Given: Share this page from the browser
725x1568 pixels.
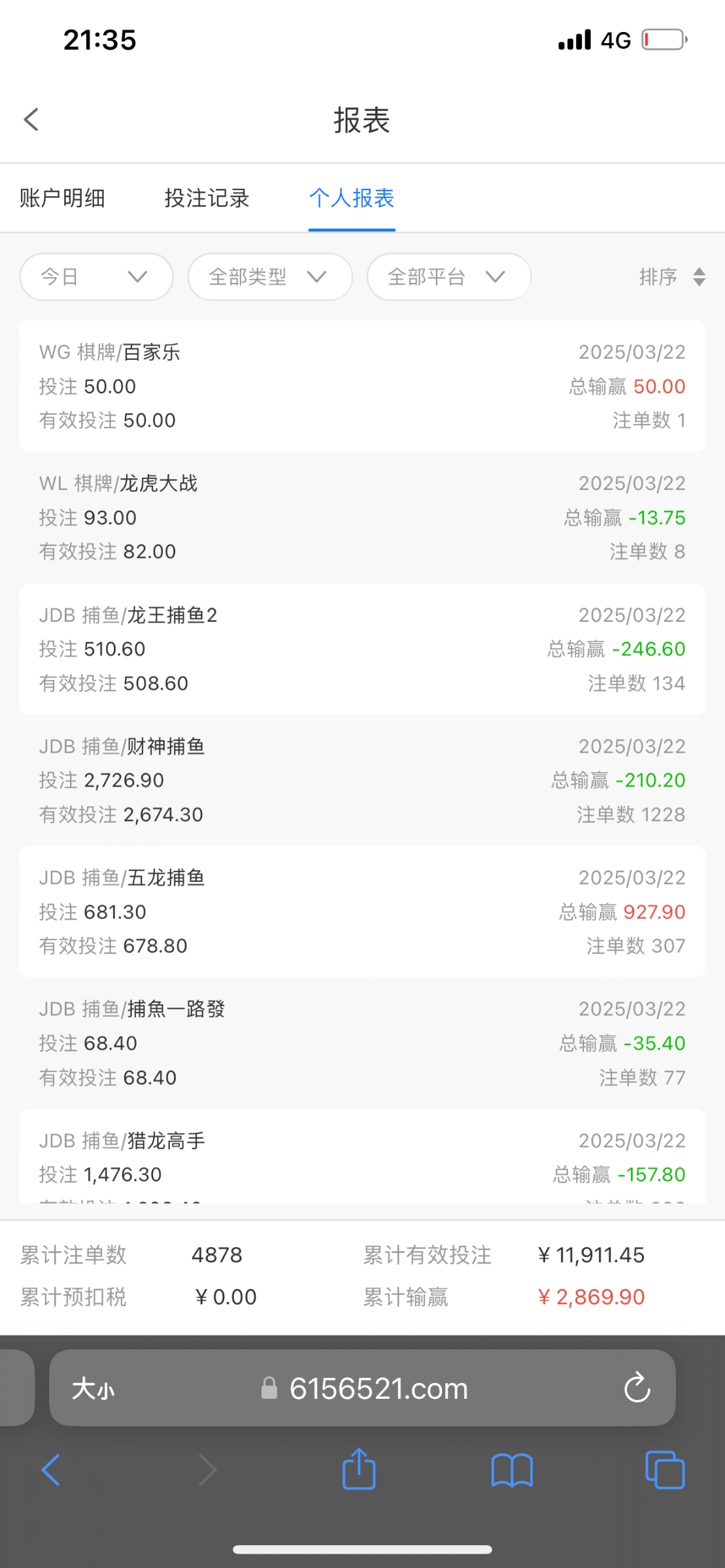Looking at the screenshot, I should 359,1469.
